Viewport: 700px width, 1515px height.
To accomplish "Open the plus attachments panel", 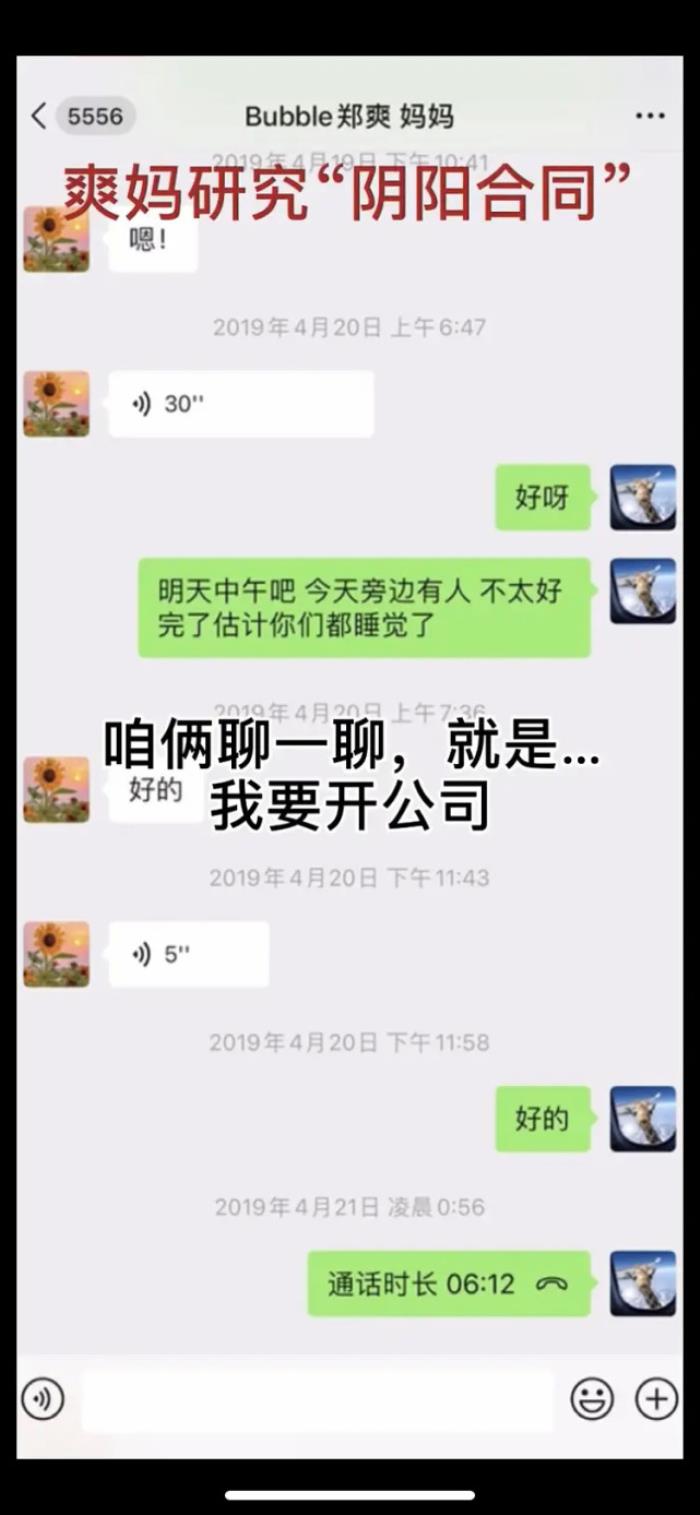I will pos(656,1399).
